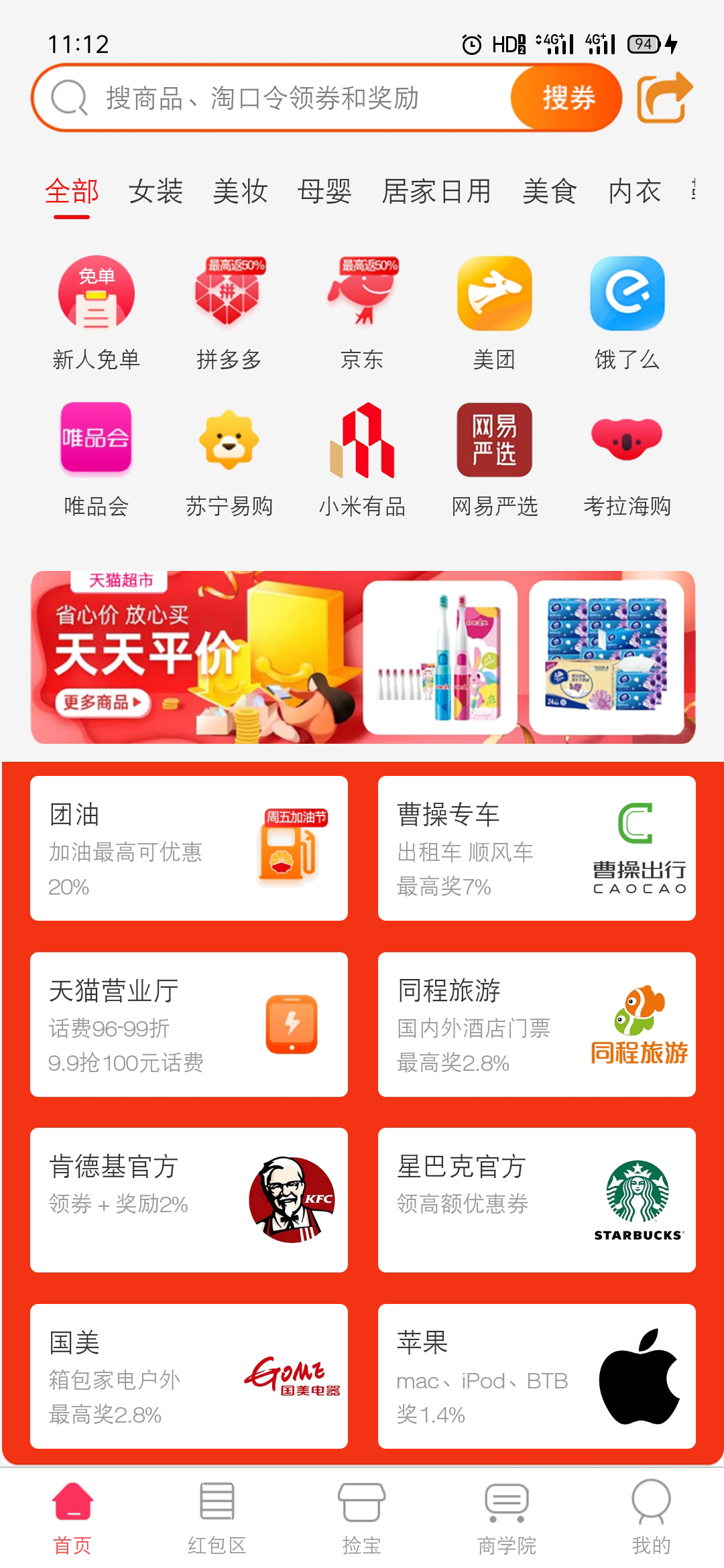Tap the share arrow beside the search bar
724x1568 pixels.
tap(667, 98)
